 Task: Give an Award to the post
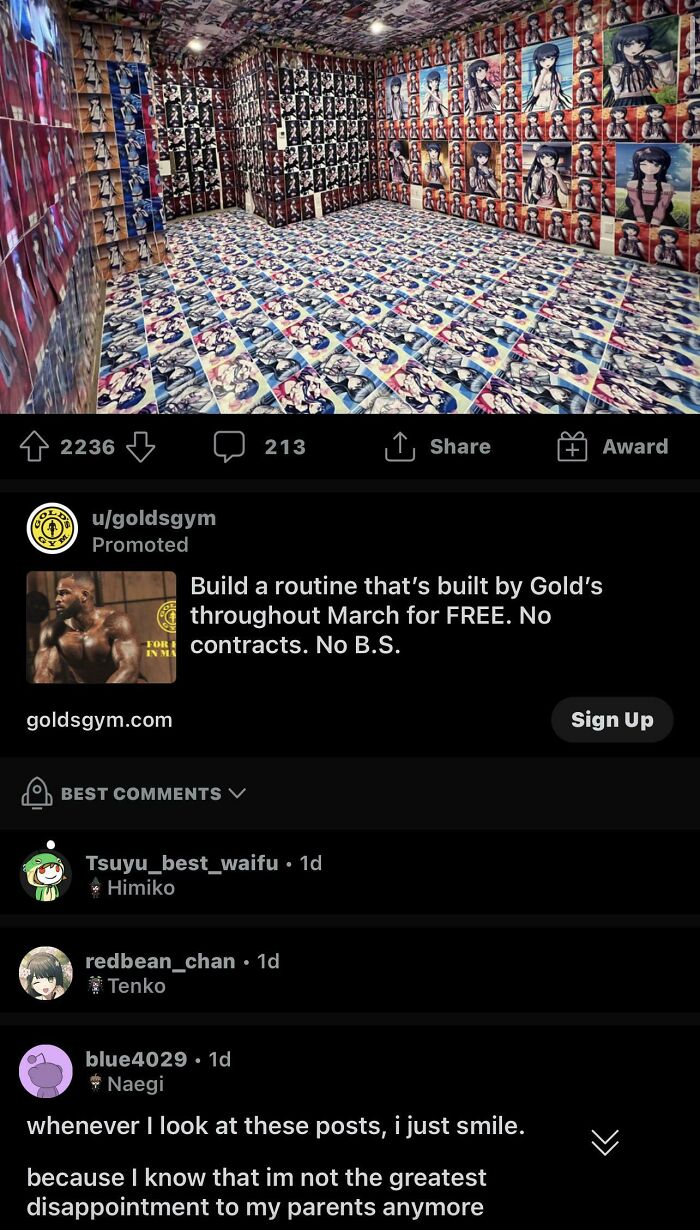[x=612, y=447]
